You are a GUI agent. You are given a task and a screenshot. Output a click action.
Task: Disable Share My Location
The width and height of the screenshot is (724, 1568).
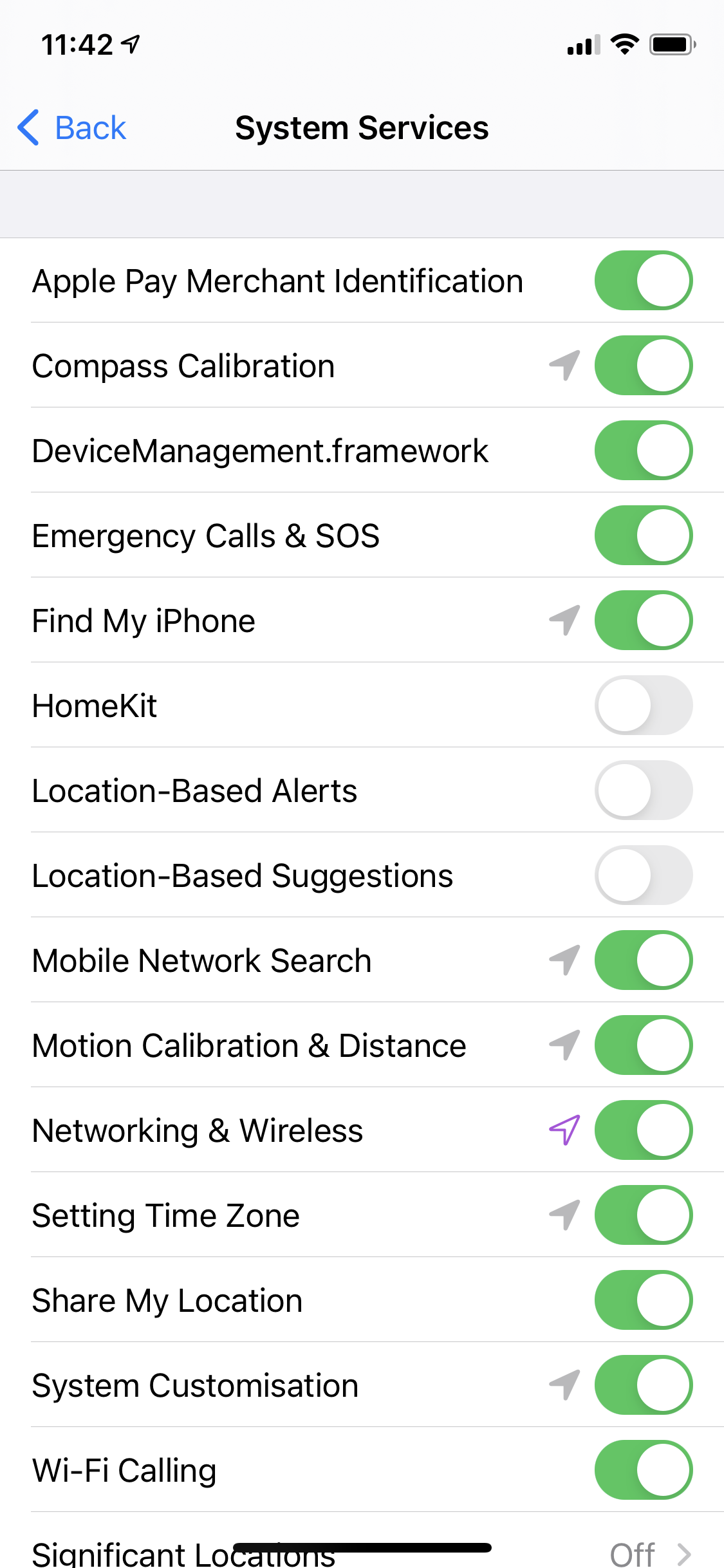643,1300
